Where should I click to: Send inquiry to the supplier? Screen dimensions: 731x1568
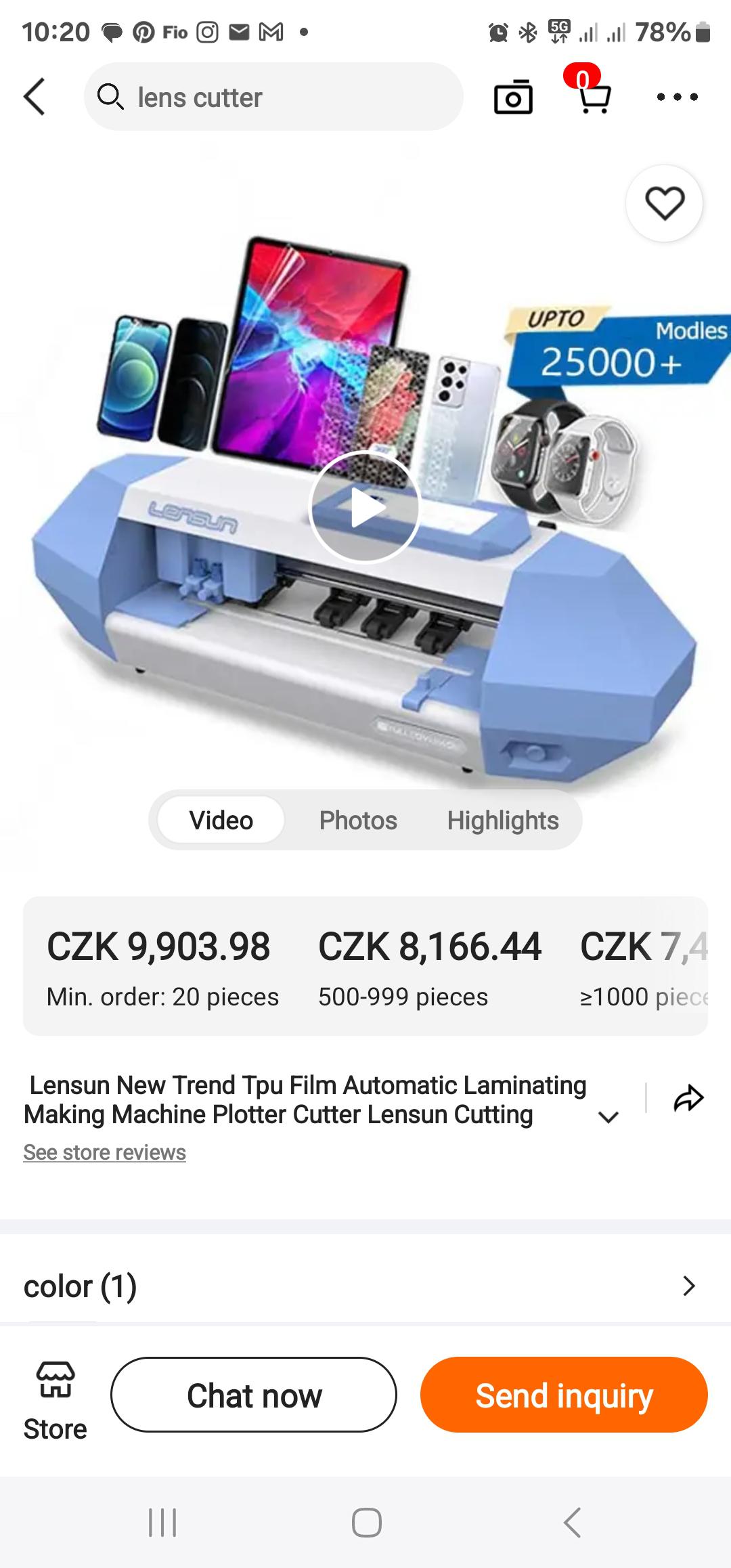564,1395
